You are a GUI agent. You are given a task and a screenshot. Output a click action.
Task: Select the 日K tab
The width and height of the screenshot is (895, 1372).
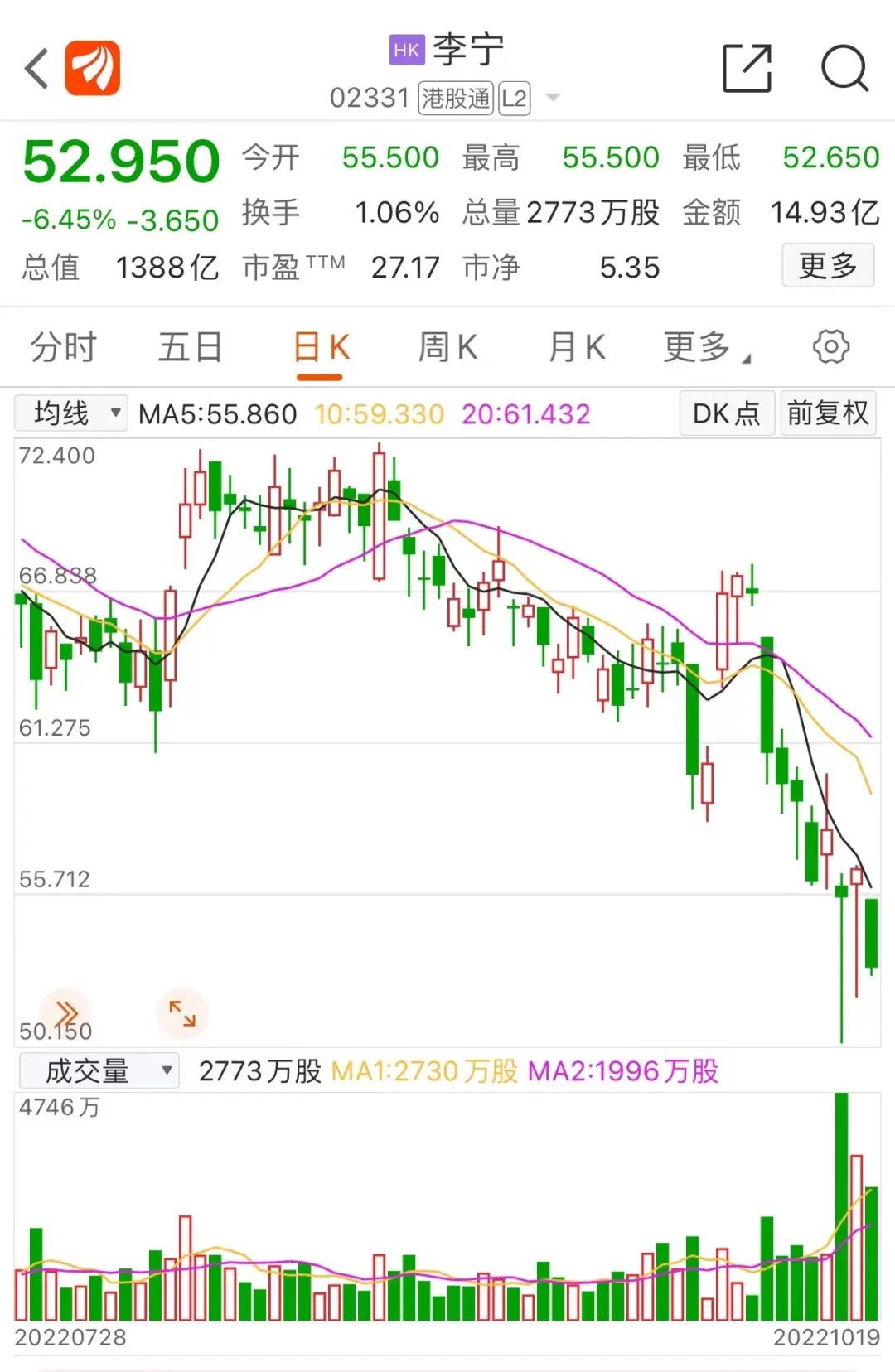coord(321,347)
